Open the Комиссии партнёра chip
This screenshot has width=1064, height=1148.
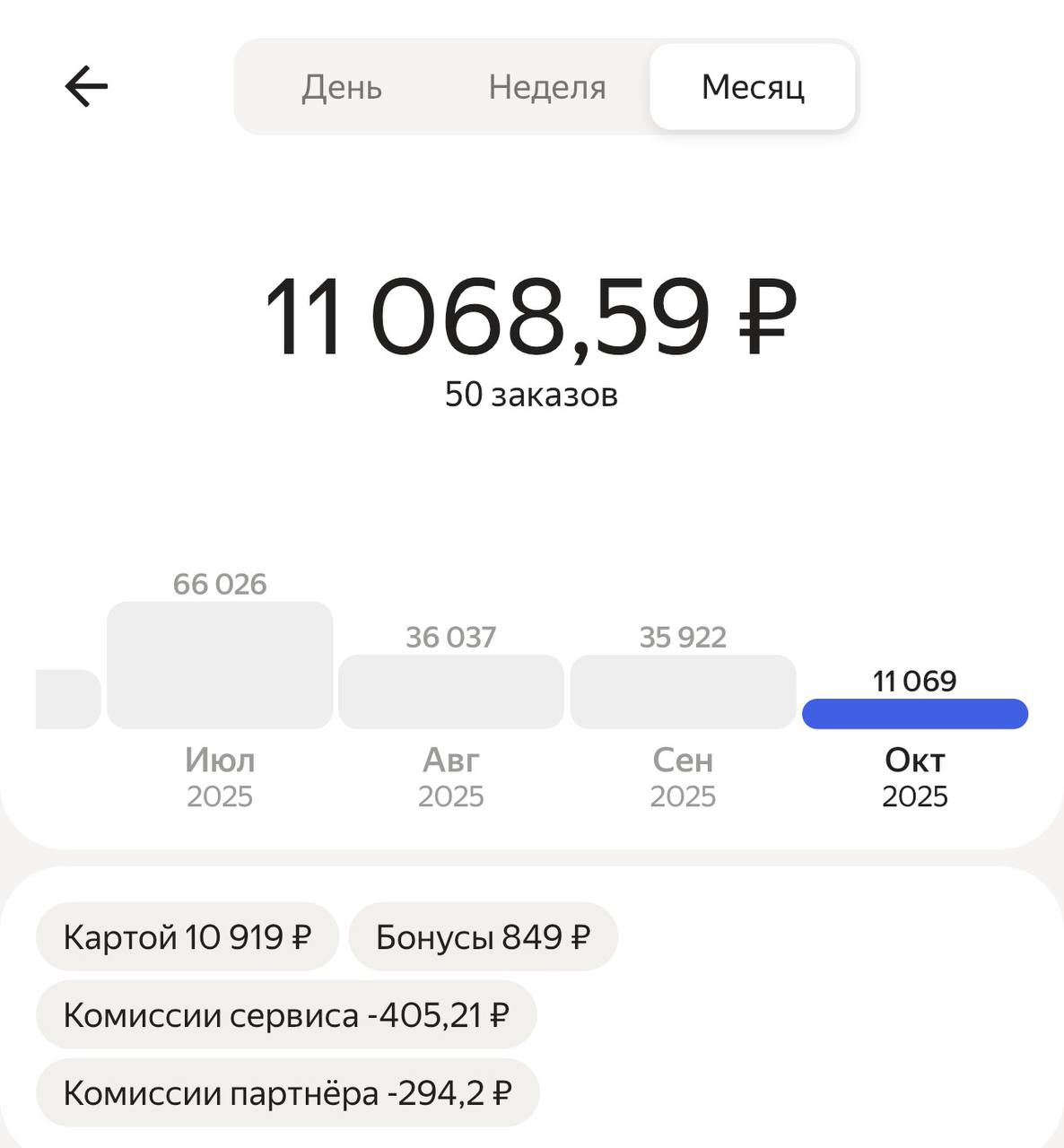287,1093
